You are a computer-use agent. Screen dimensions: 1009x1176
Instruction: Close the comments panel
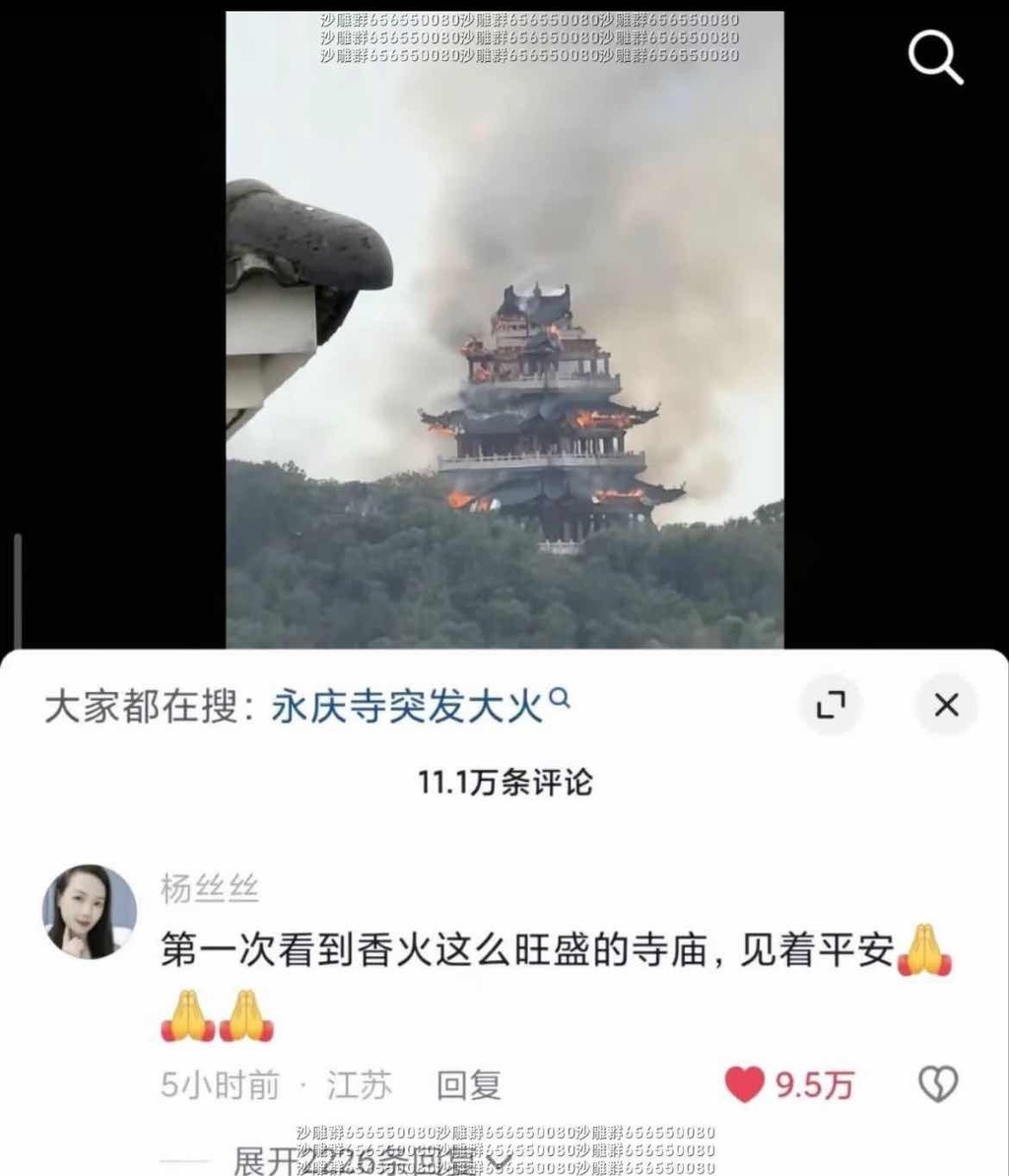pos(946,705)
